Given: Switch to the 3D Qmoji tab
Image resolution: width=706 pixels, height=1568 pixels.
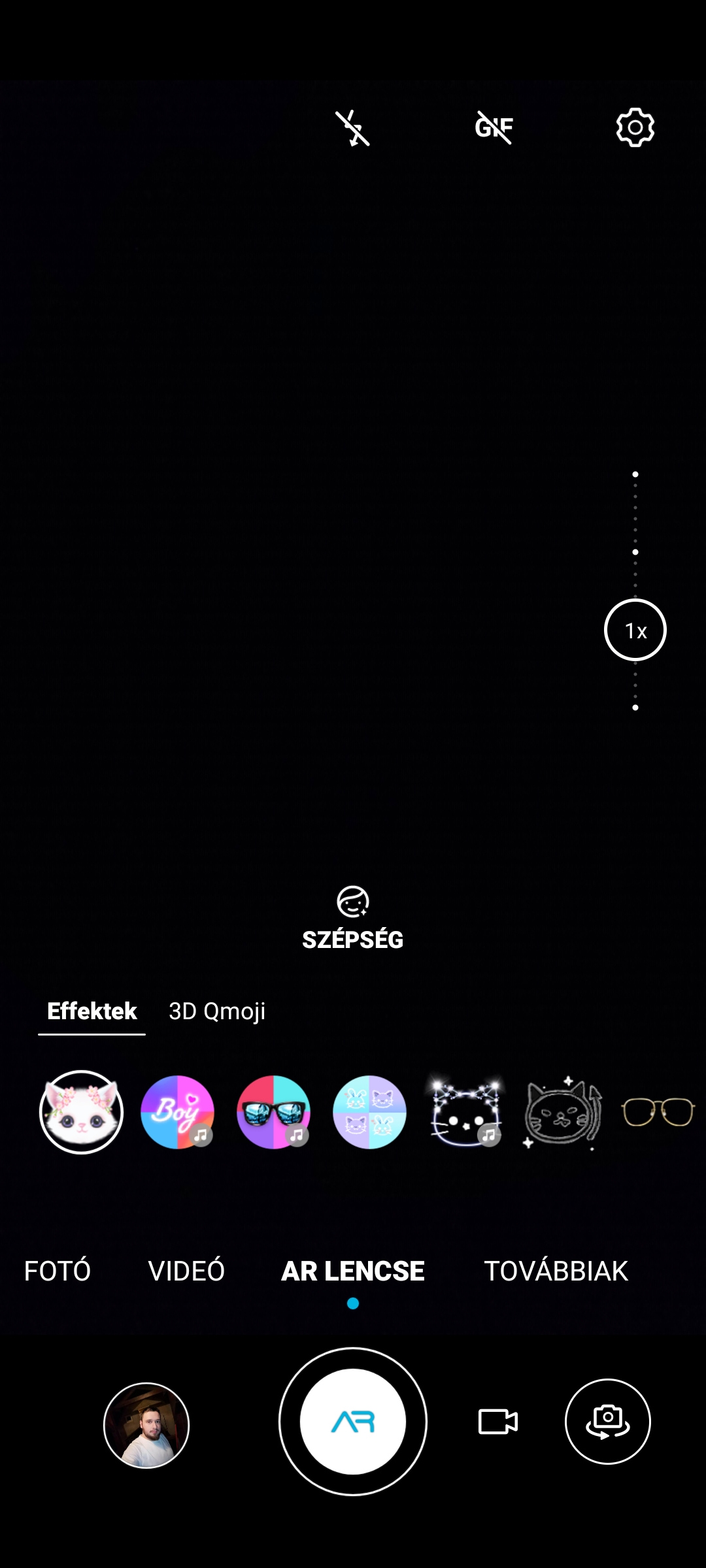Looking at the screenshot, I should 217,1011.
